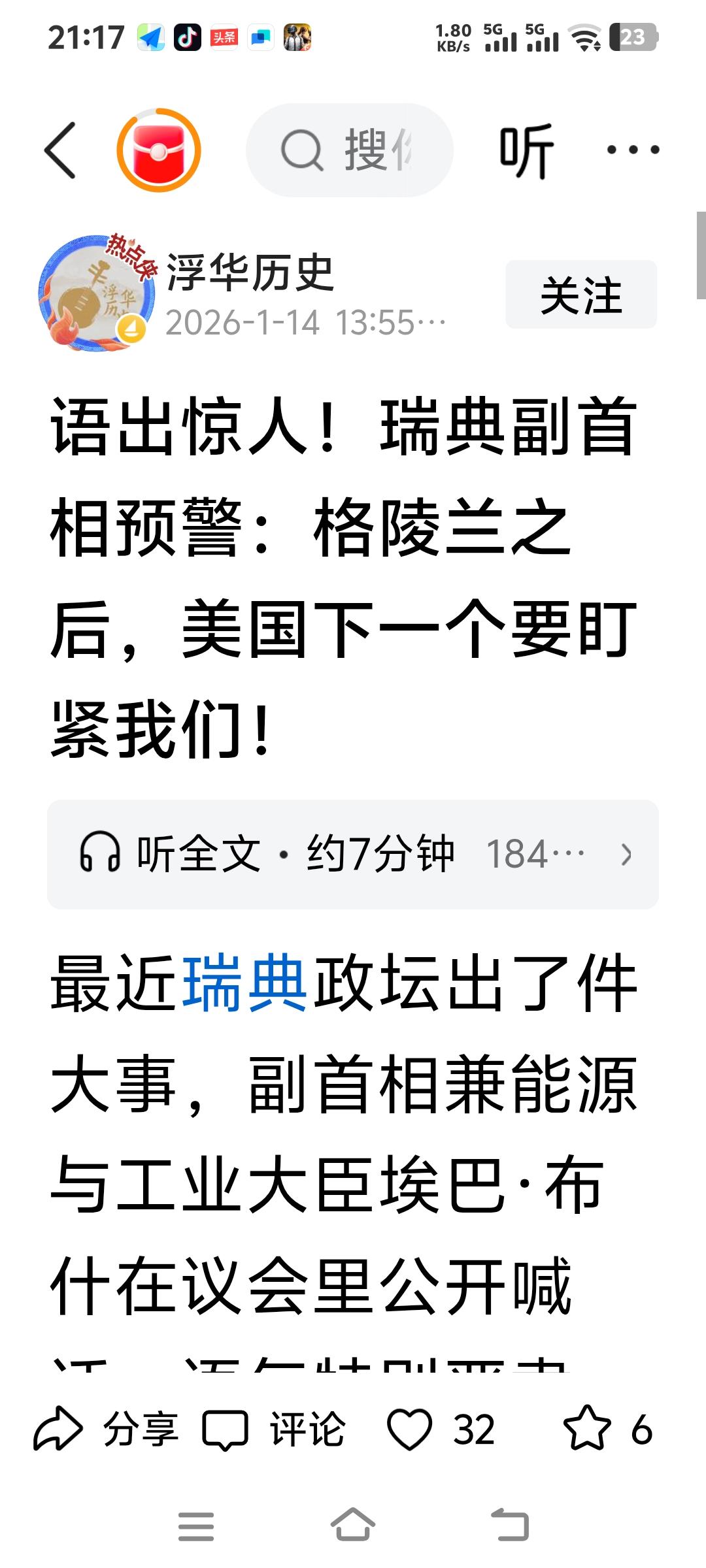Tap the back arrow to leave article
Image resolution: width=706 pixels, height=1568 pixels.
click(x=61, y=152)
